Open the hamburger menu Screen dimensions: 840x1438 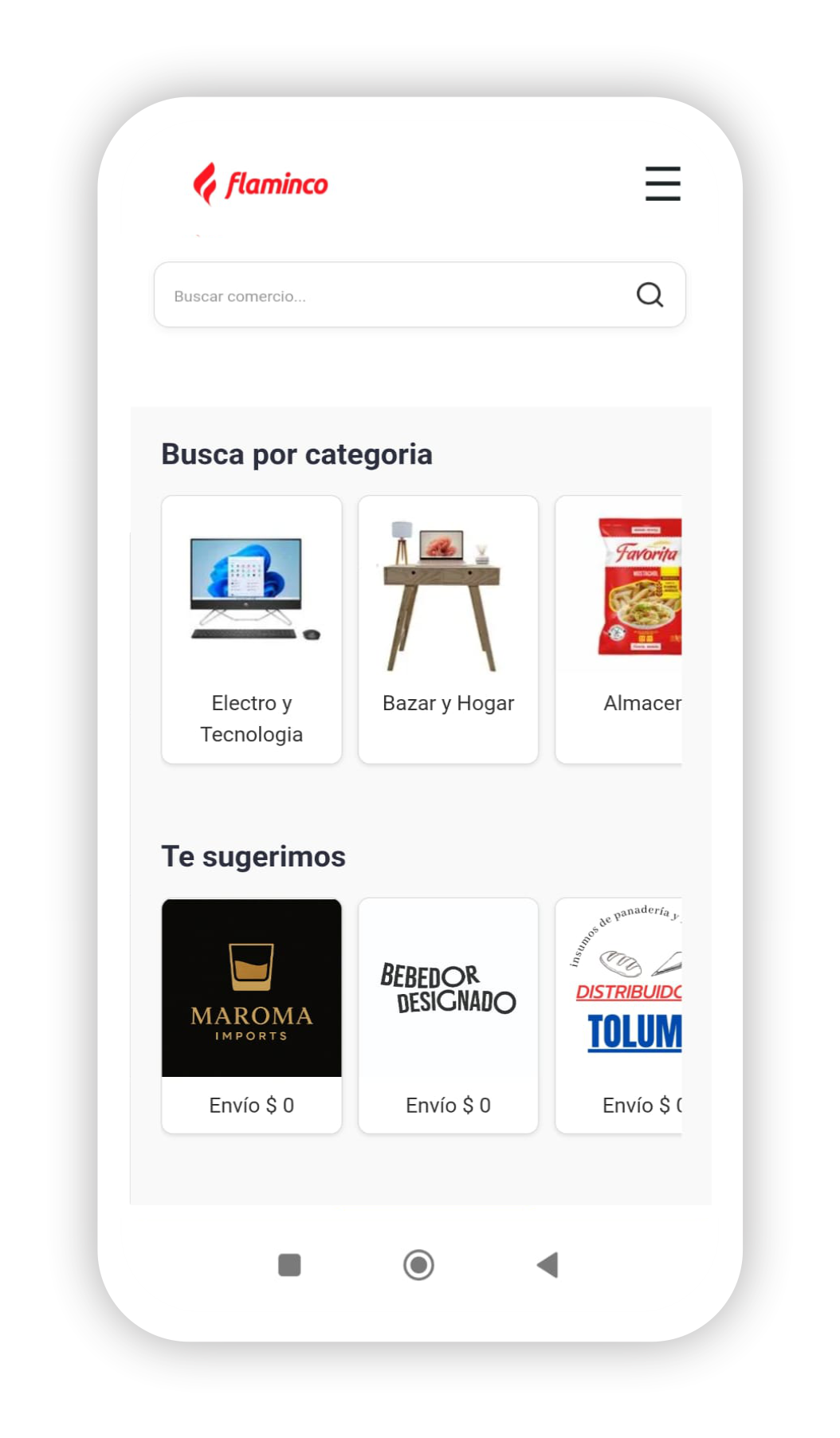pos(662,183)
